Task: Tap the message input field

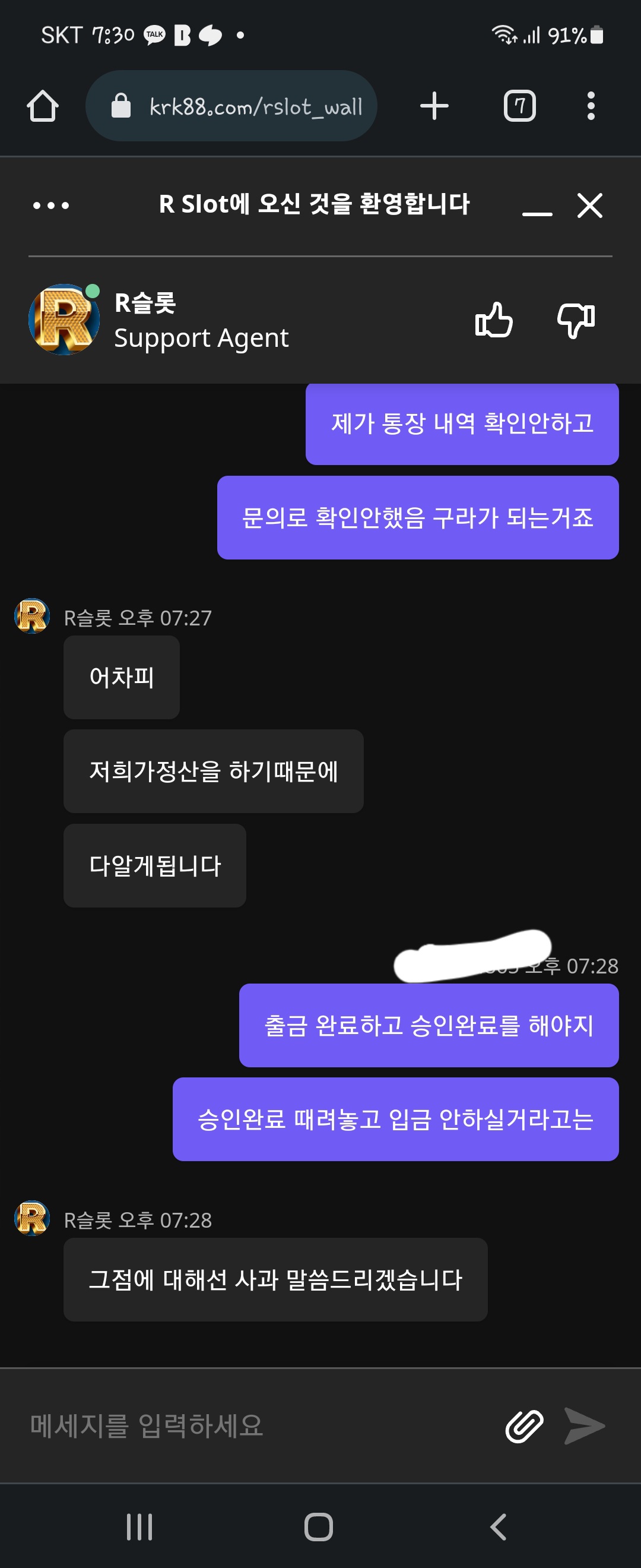Action: click(255, 1425)
